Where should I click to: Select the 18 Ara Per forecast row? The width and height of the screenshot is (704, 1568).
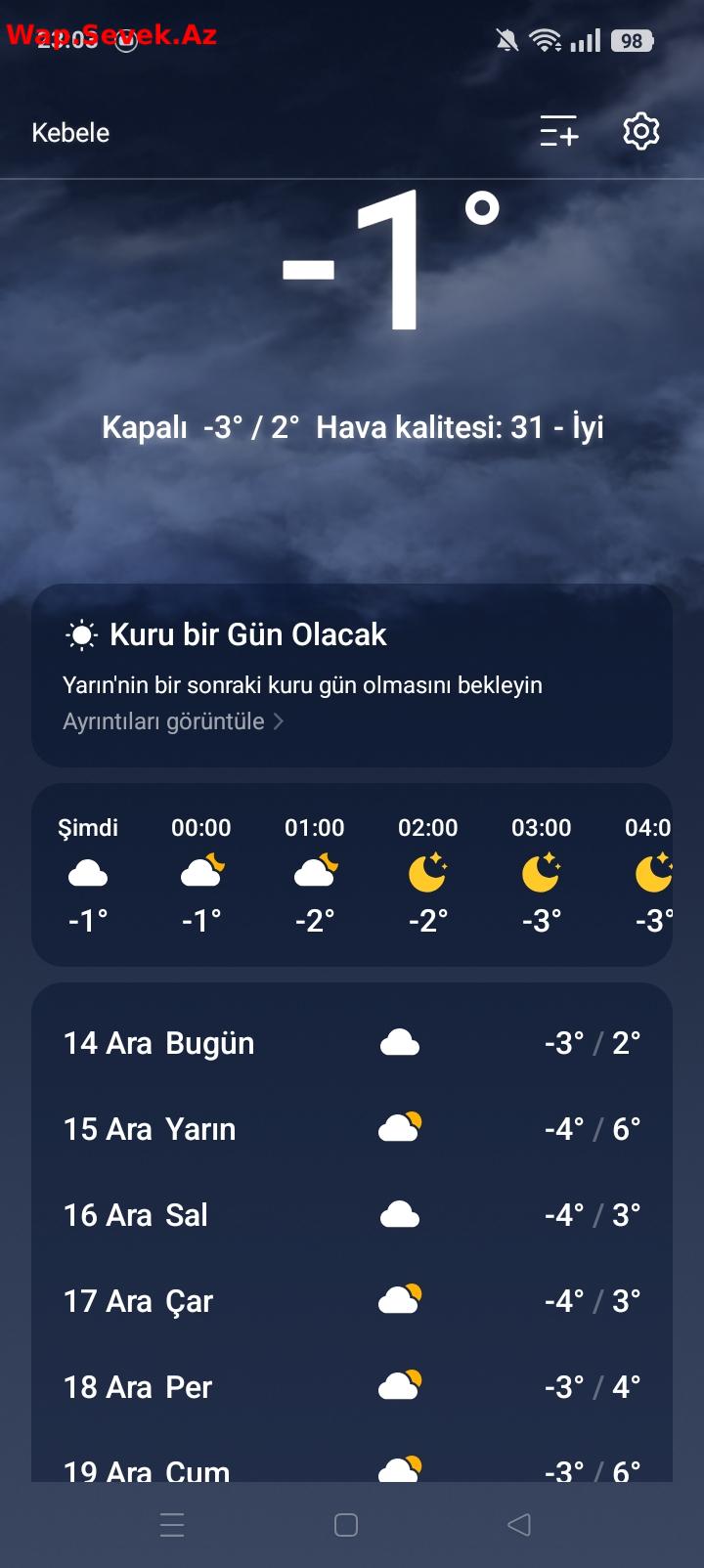click(352, 1387)
